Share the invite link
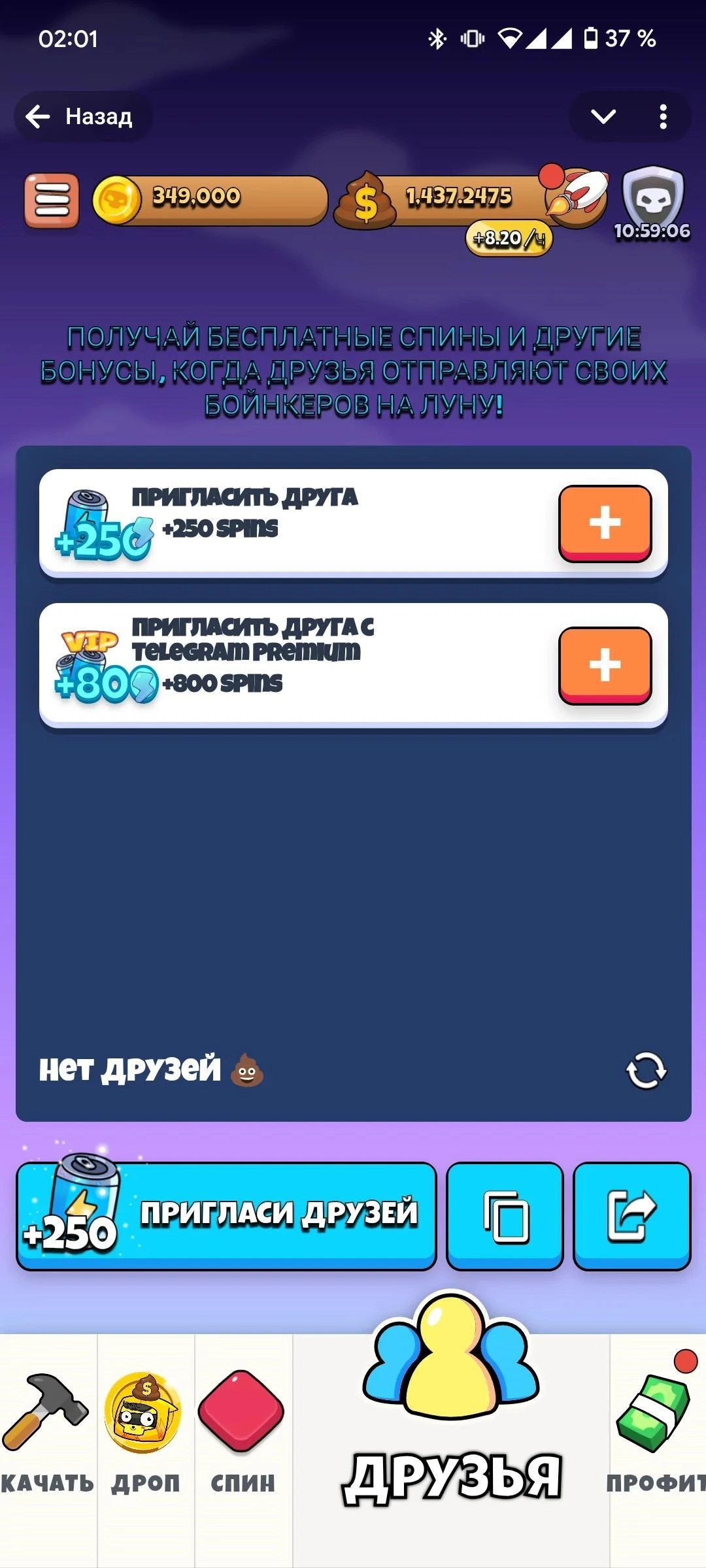Image resolution: width=706 pixels, height=1568 pixels. (631, 1215)
